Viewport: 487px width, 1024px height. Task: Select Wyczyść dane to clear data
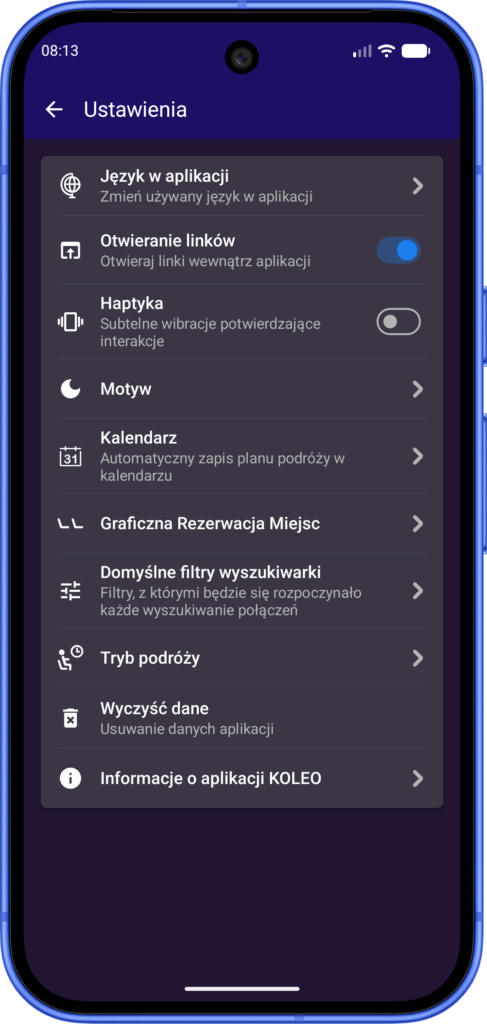pos(242,718)
